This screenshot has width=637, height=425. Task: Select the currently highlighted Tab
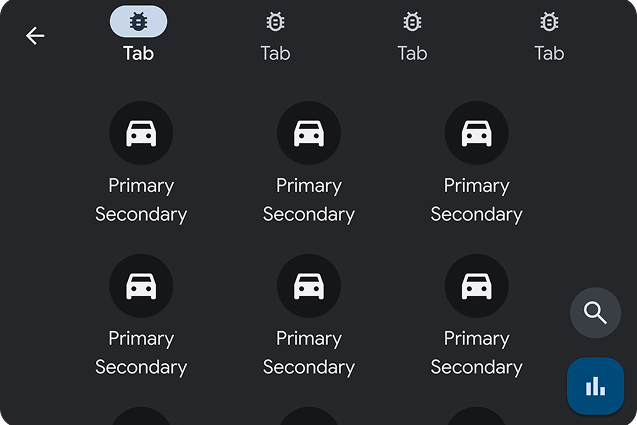(x=138, y=36)
